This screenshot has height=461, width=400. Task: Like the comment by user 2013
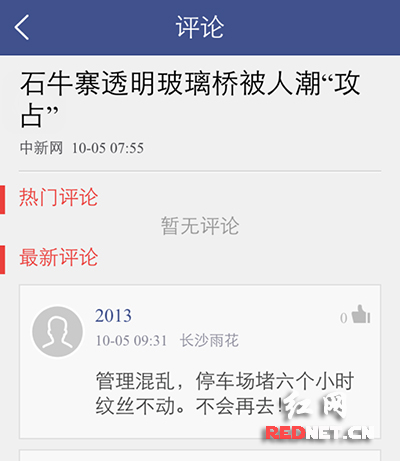coord(361,314)
